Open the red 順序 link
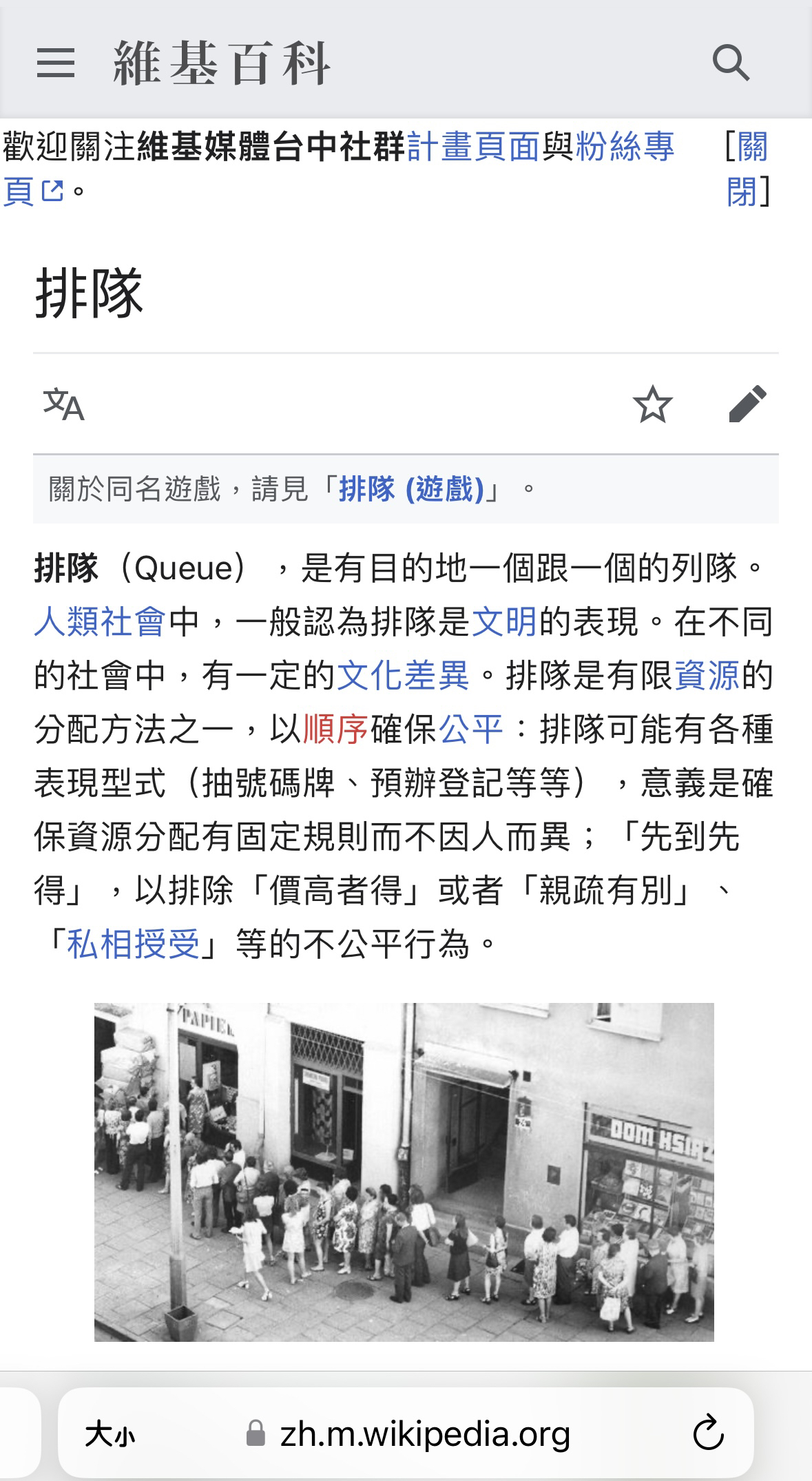Screen dimensions: 812x1481 pyautogui.click(x=336, y=729)
